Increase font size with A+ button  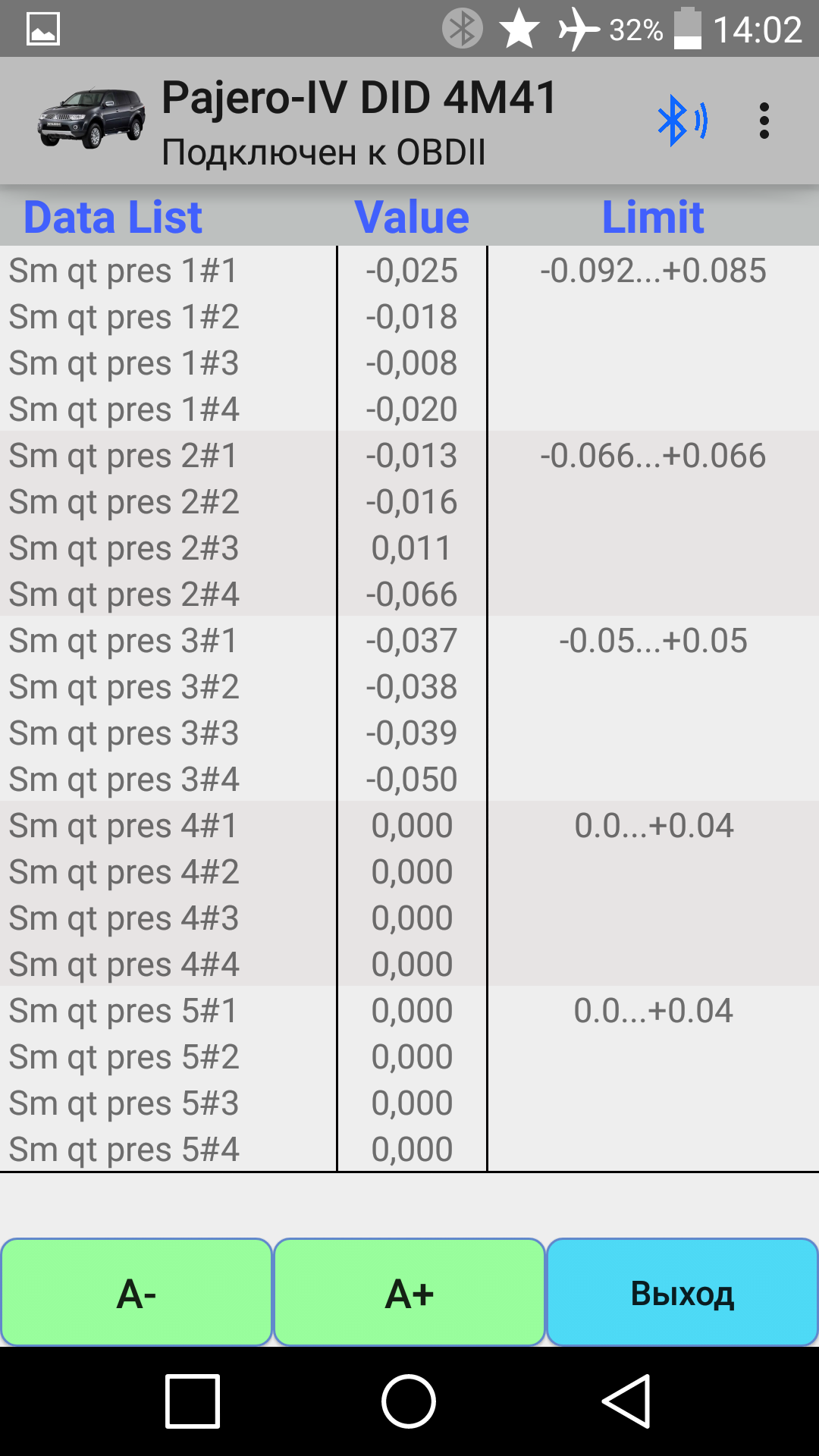409,1293
